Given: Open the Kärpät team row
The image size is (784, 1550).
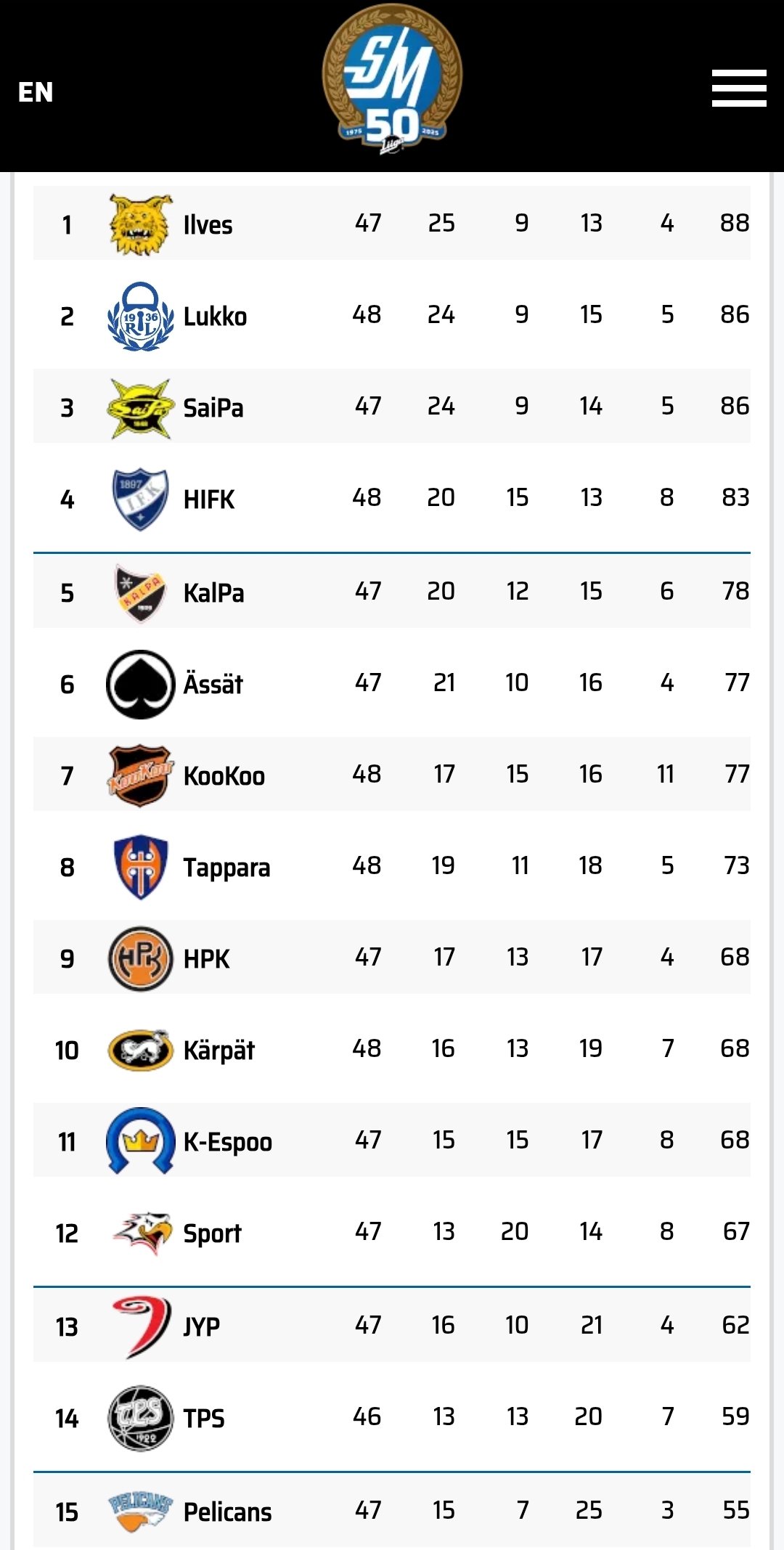Looking at the screenshot, I should 219,1050.
